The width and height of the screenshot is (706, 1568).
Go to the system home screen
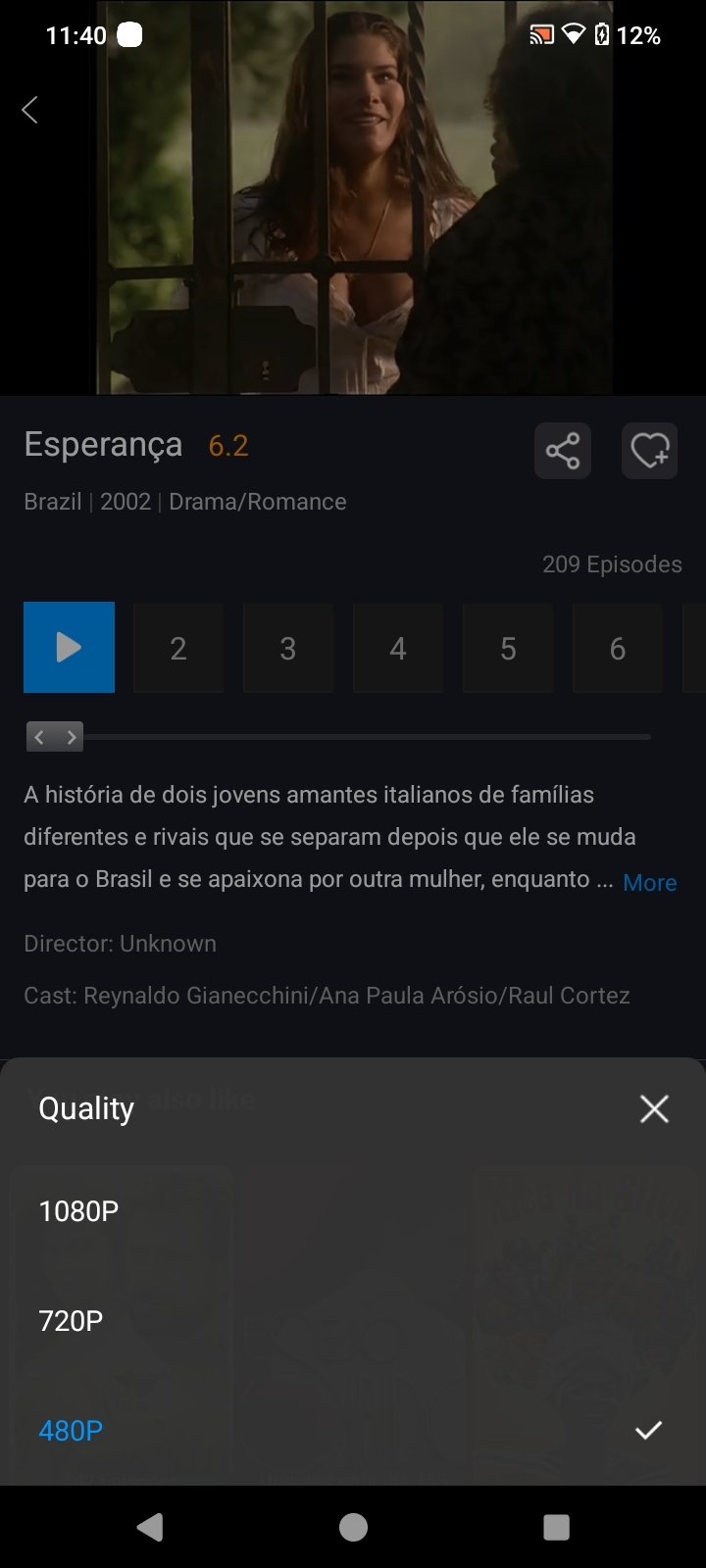(x=353, y=1527)
